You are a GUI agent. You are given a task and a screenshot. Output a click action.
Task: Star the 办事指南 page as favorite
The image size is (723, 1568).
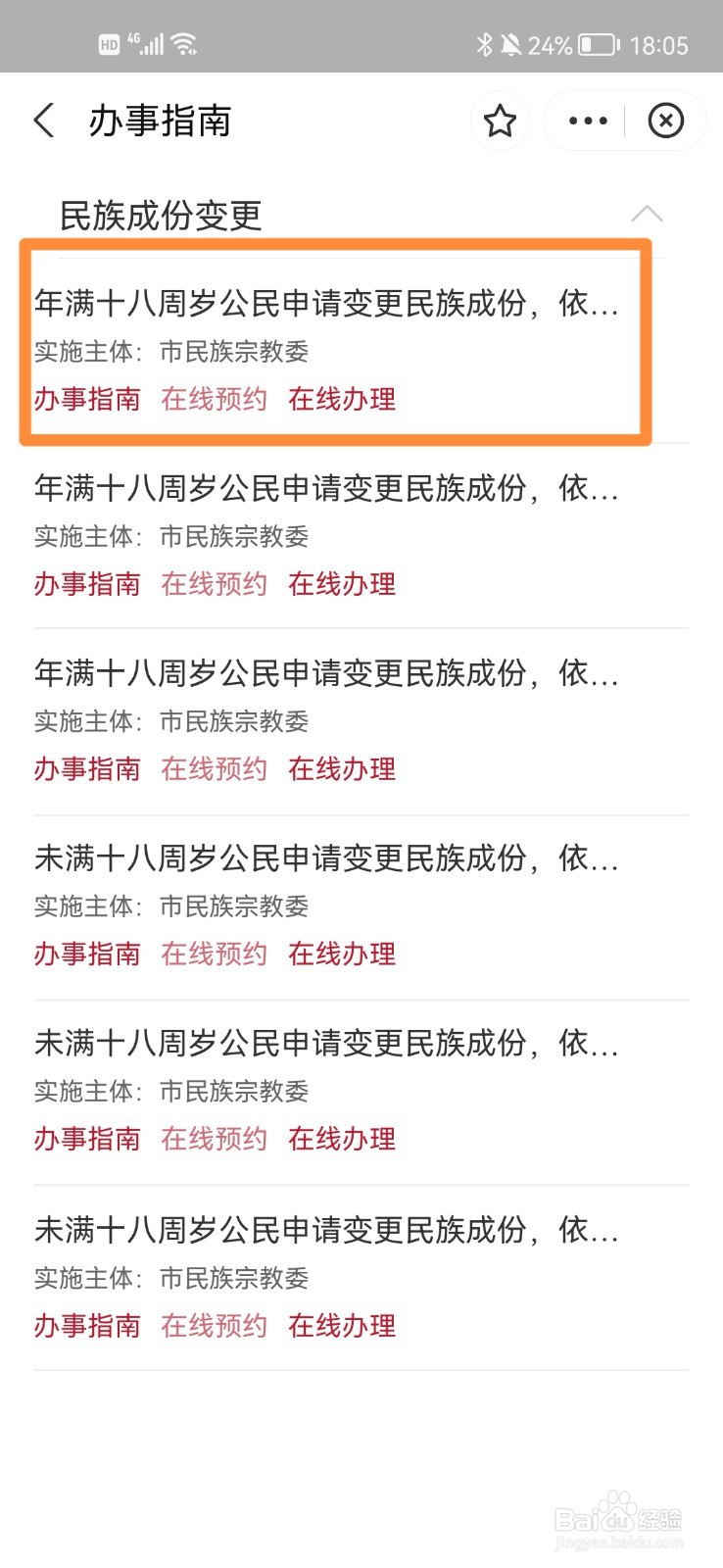coord(500,121)
